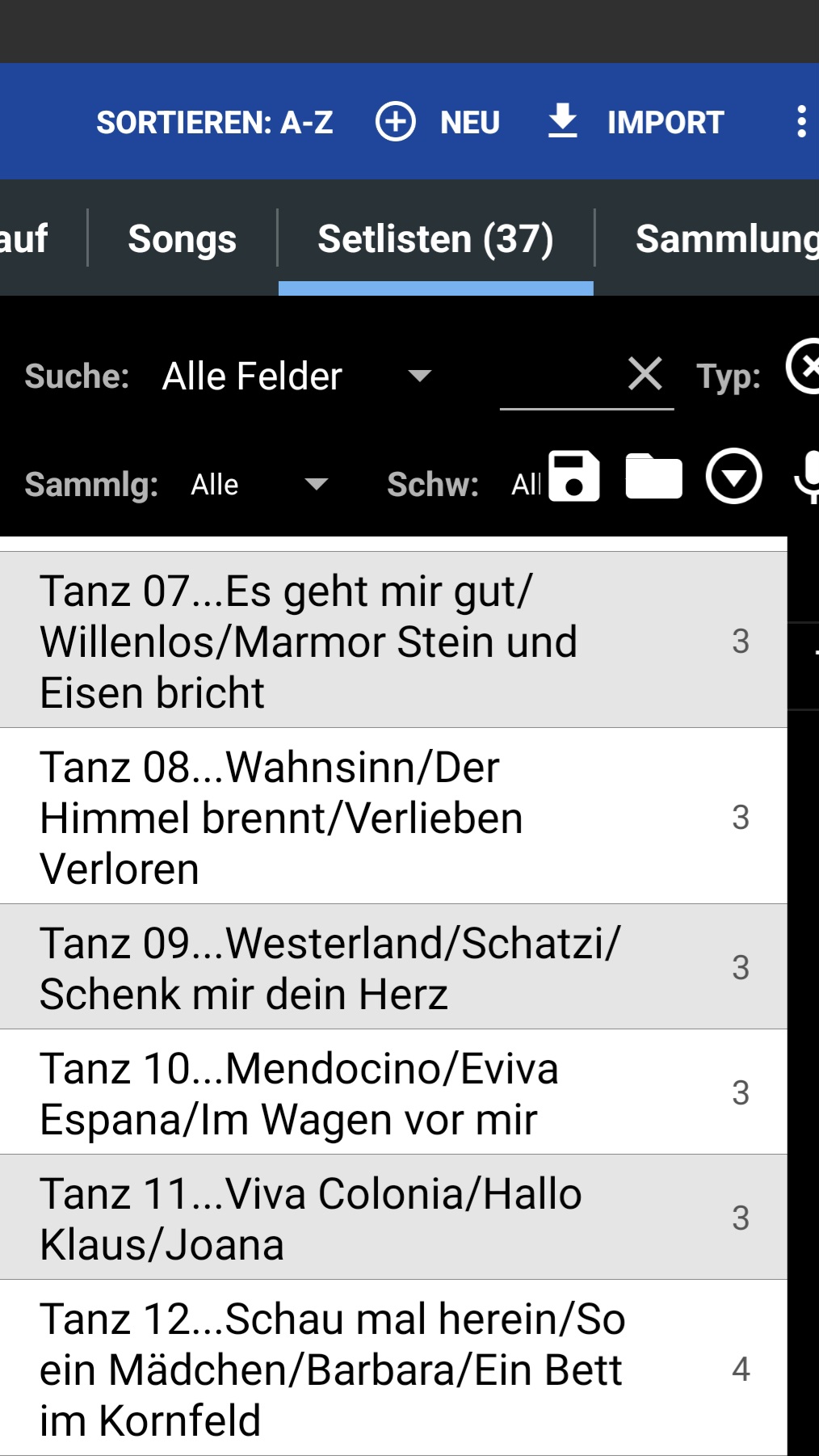
Task: Open the overflow menu
Action: pos(800,123)
